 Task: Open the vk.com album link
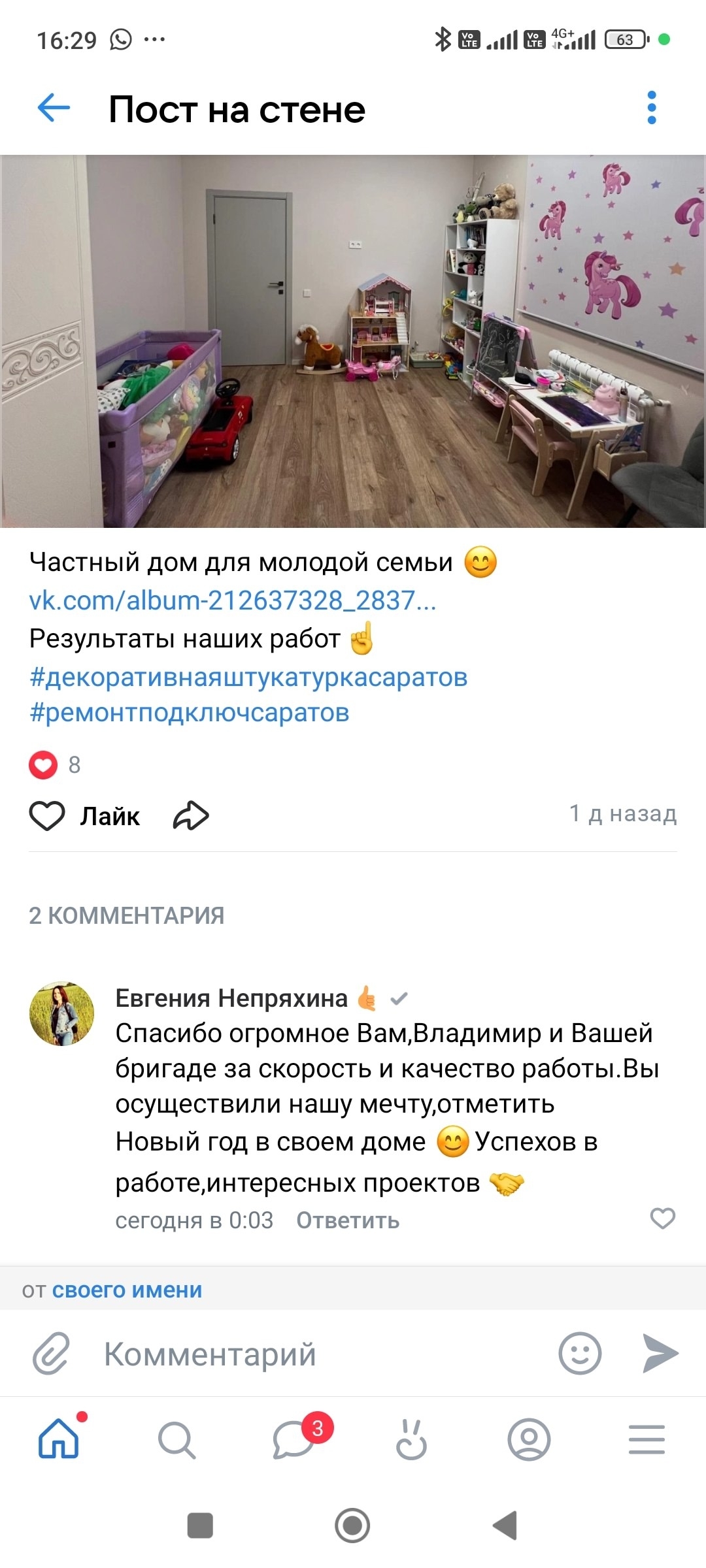pos(232,600)
